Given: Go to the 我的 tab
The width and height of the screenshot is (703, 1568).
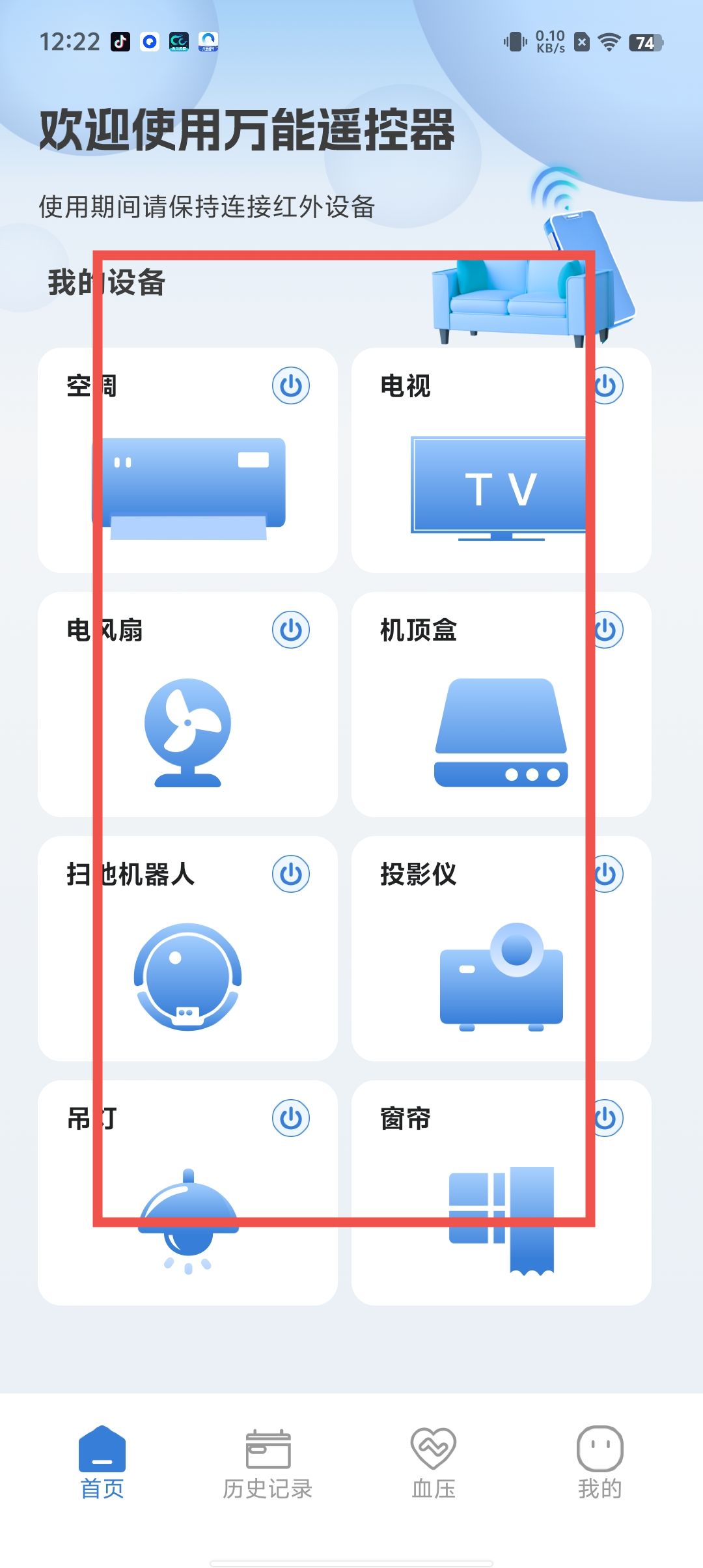Looking at the screenshot, I should 600,1463.
